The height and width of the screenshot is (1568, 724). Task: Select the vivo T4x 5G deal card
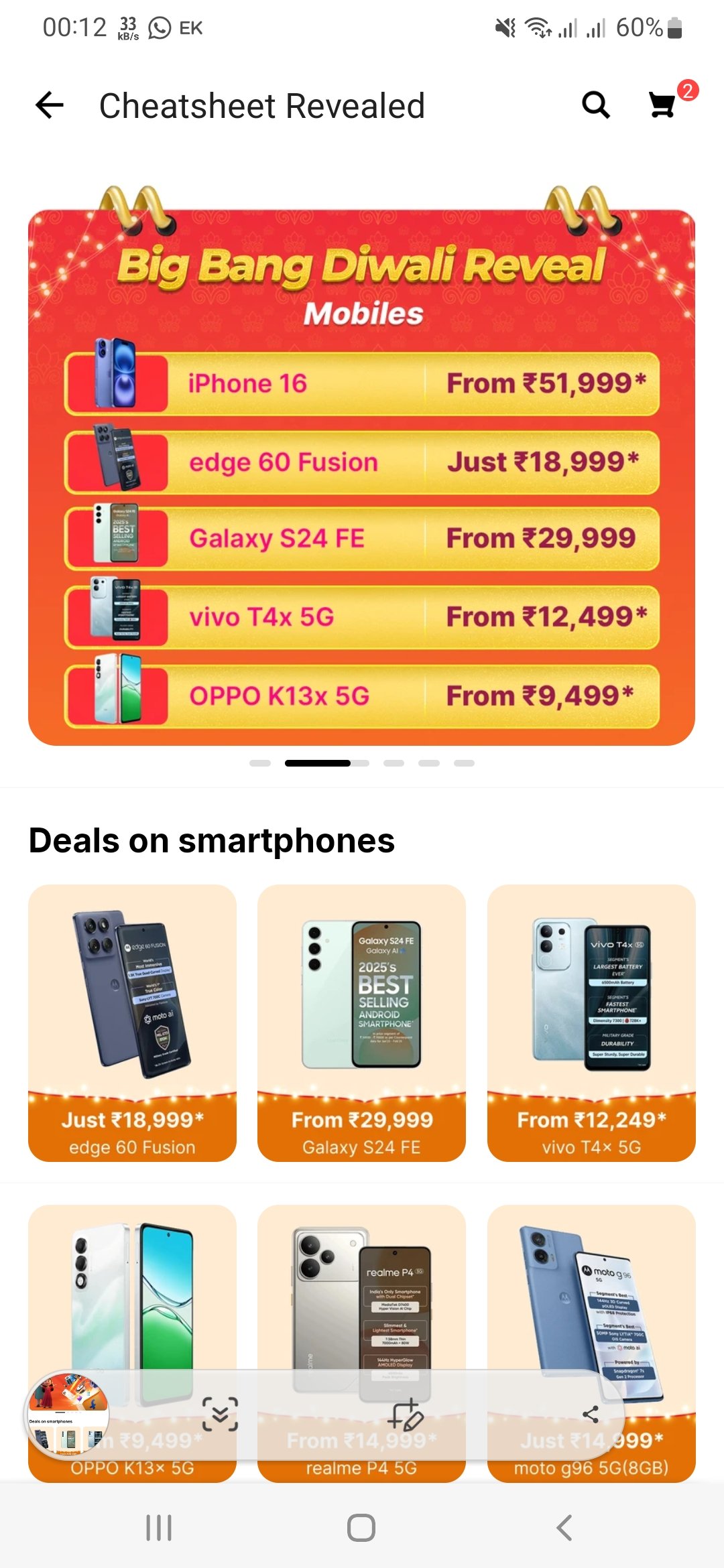591,1022
